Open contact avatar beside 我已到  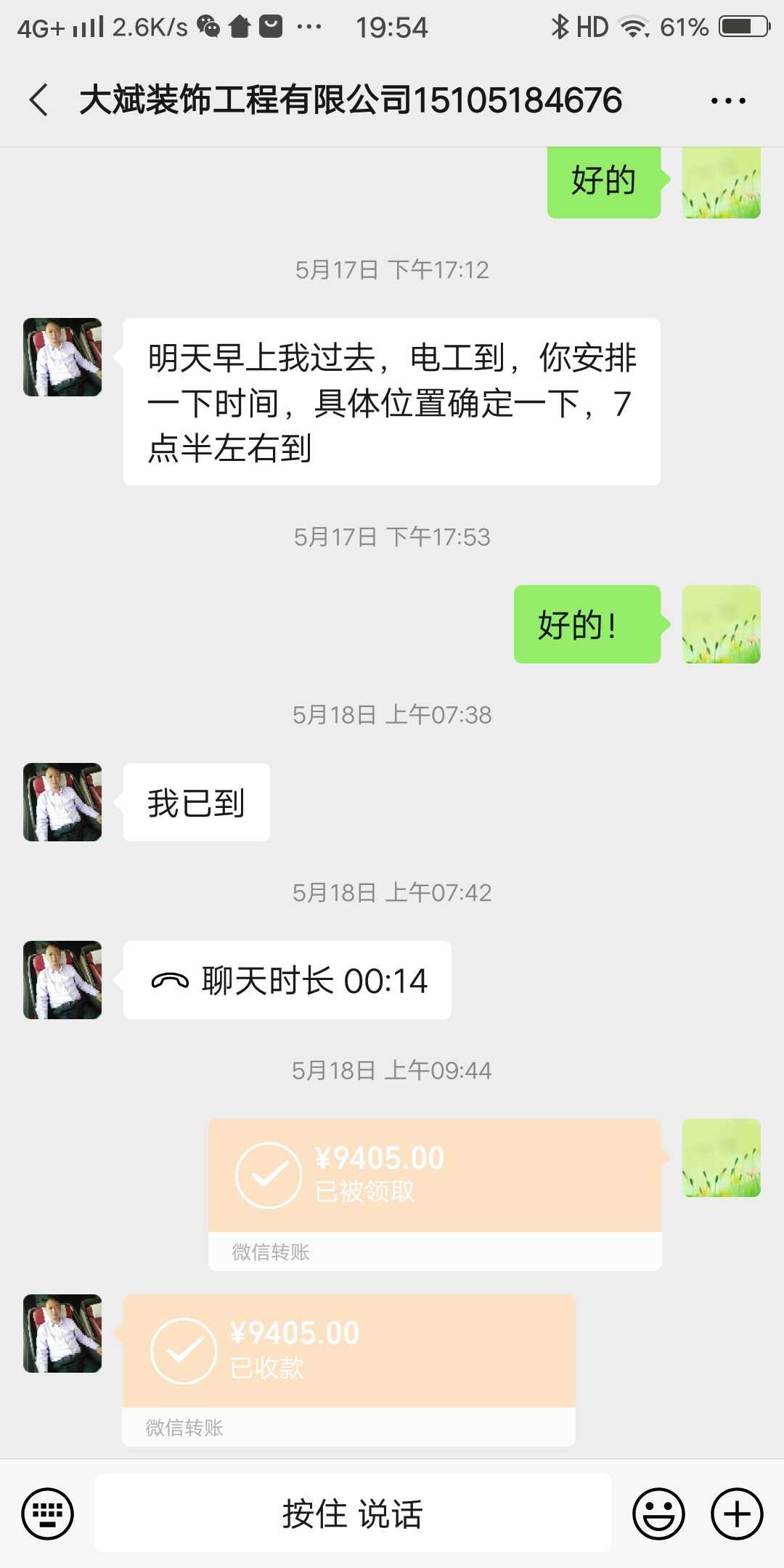tap(62, 802)
